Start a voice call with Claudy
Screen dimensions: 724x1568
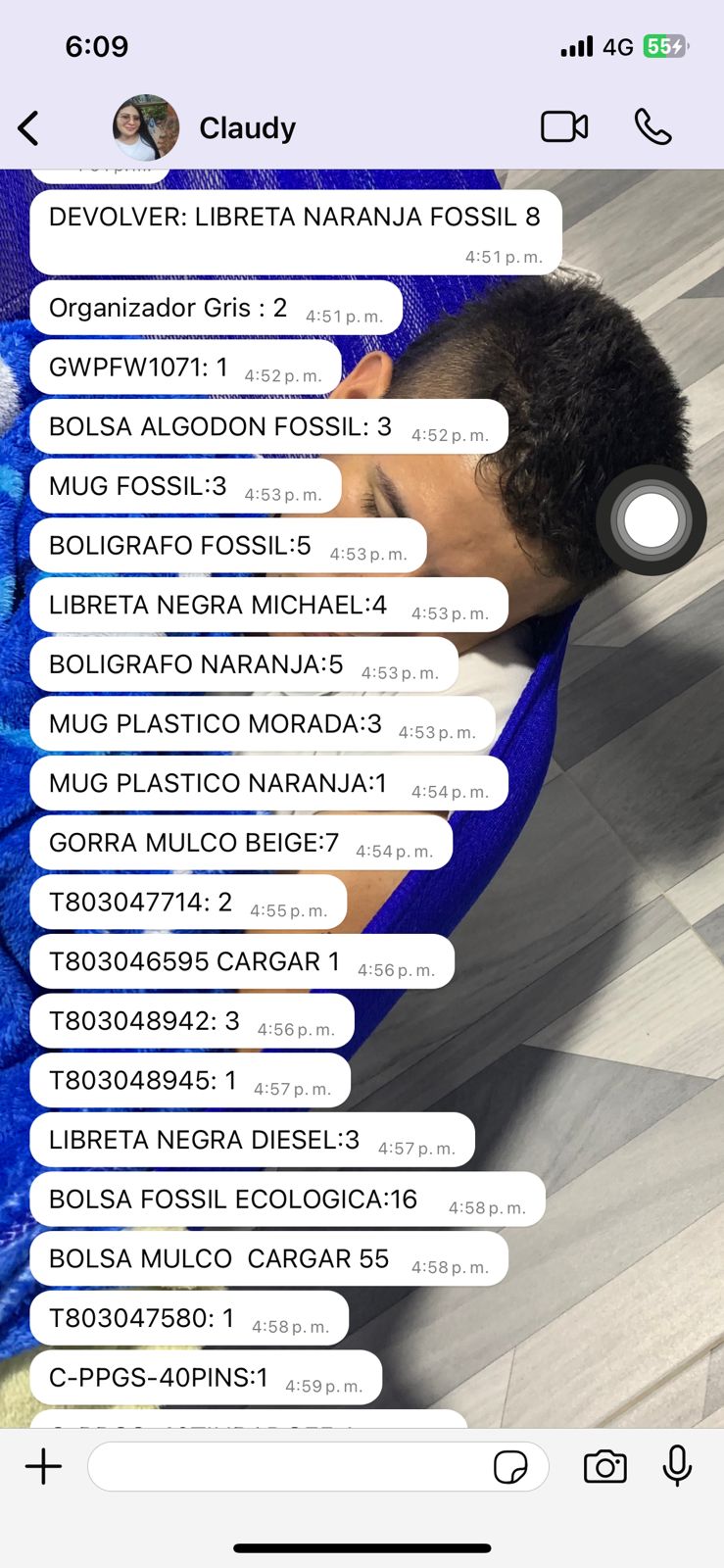coord(652,127)
